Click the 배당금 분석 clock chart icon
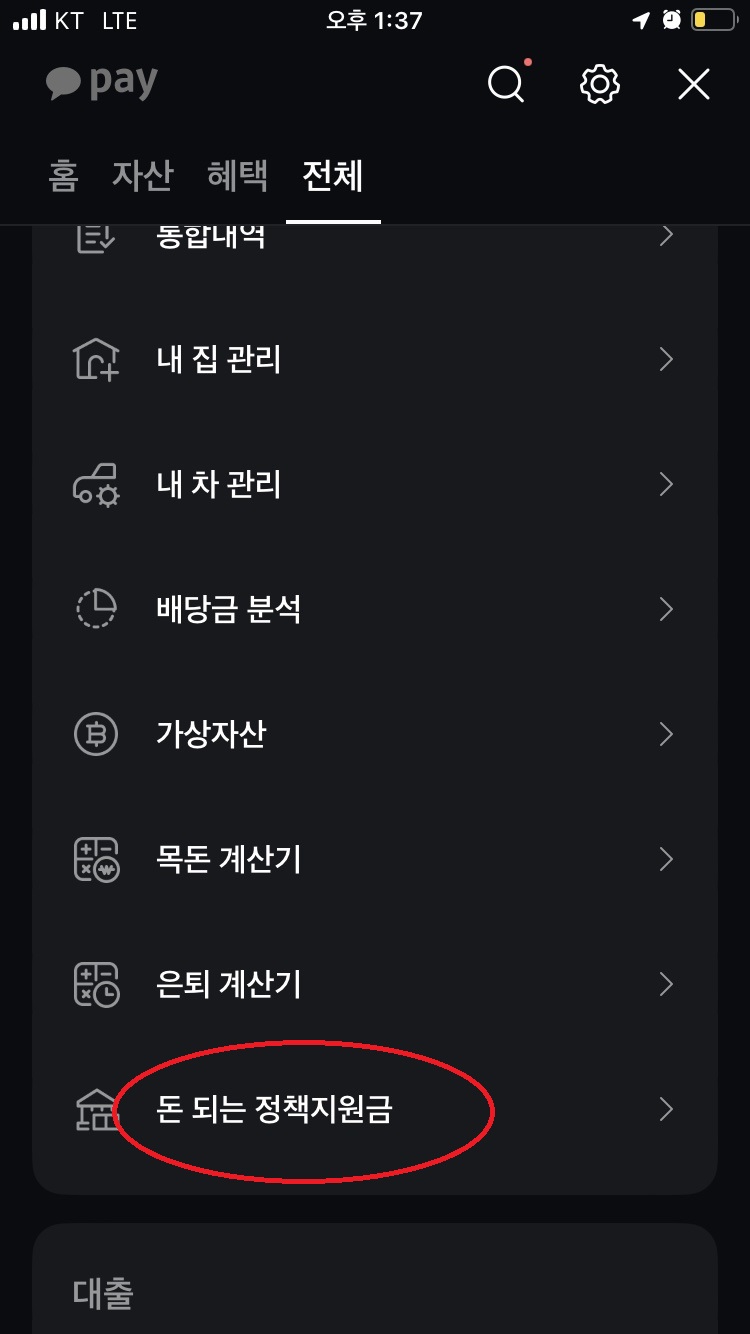 [x=96, y=609]
